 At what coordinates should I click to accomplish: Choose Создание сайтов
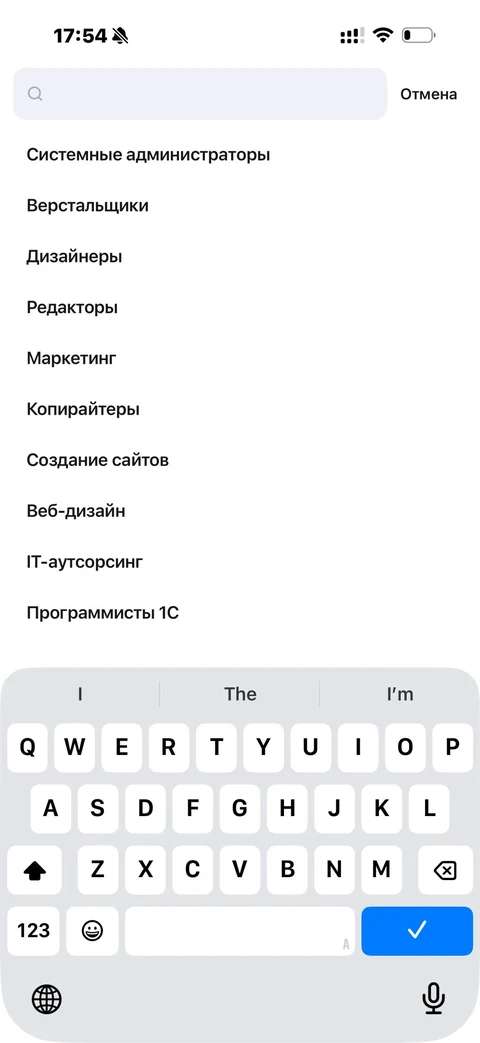(x=98, y=460)
